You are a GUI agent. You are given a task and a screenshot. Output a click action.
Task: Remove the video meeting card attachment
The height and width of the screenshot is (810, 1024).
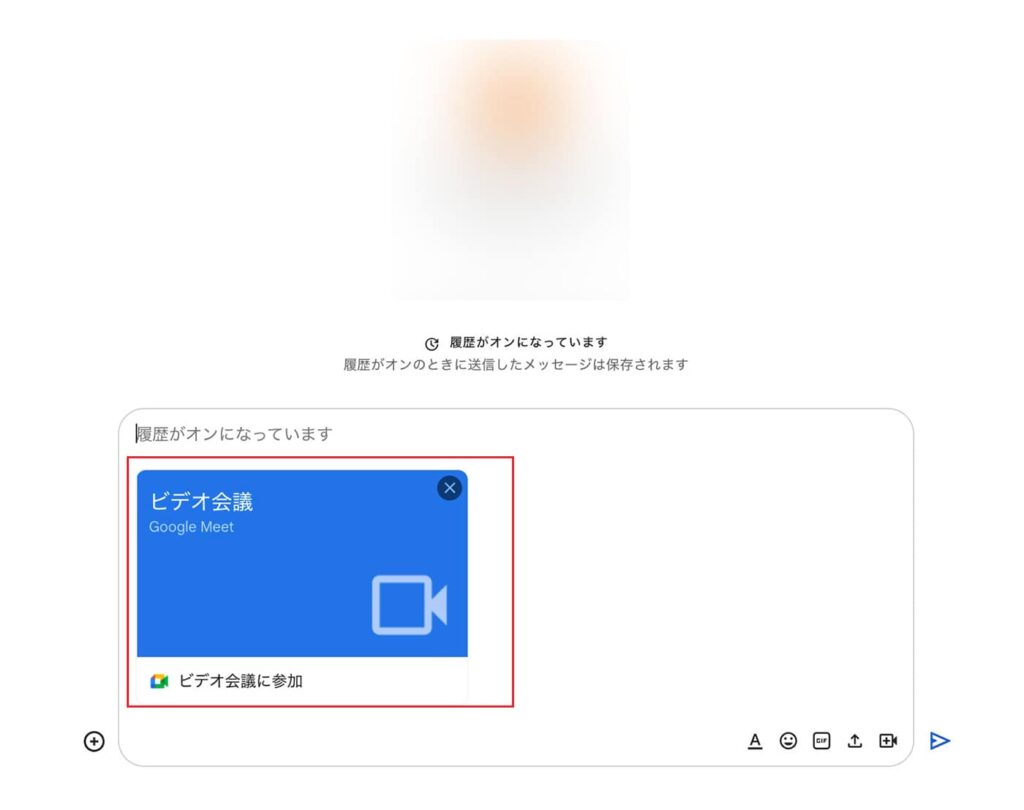(x=450, y=488)
